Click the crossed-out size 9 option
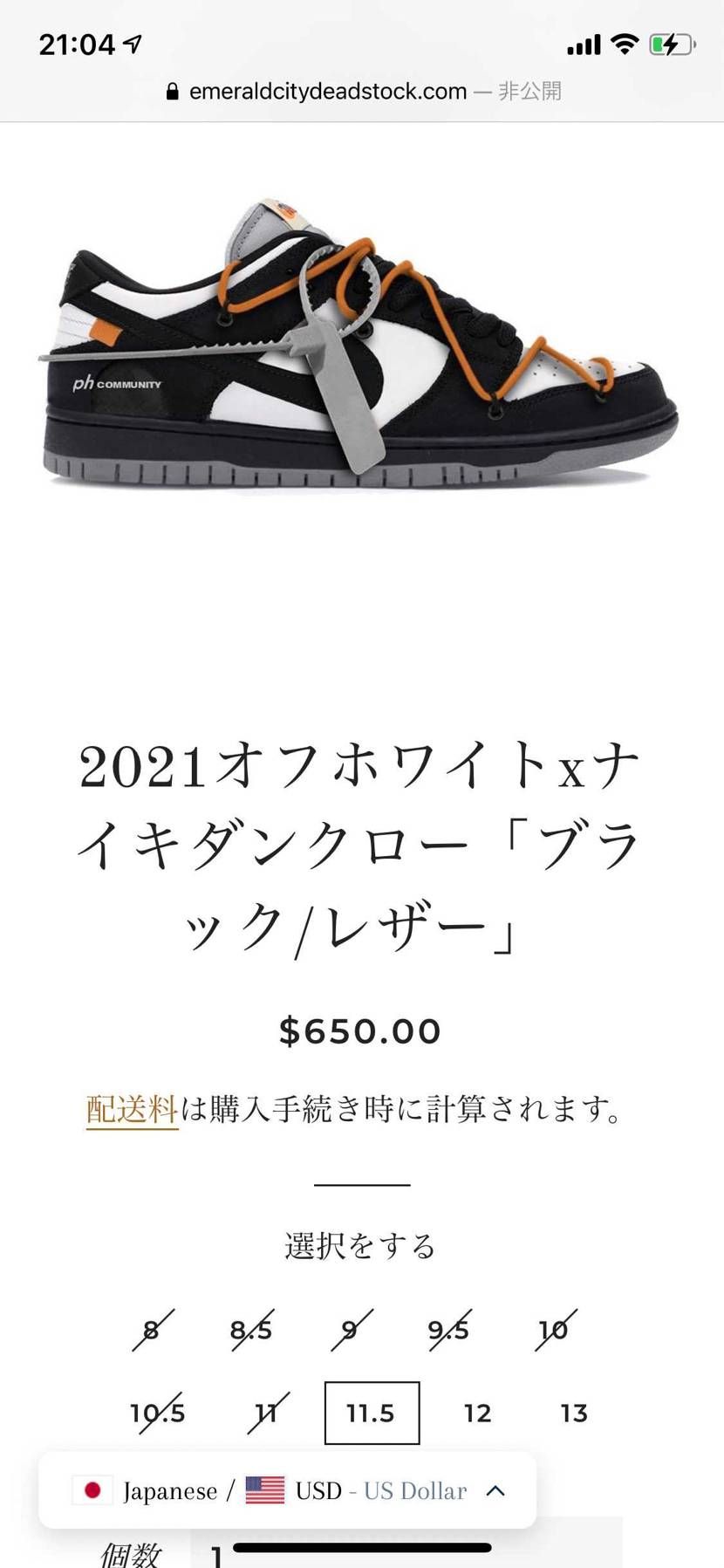Viewport: 724px width, 1568px height. coord(349,1328)
